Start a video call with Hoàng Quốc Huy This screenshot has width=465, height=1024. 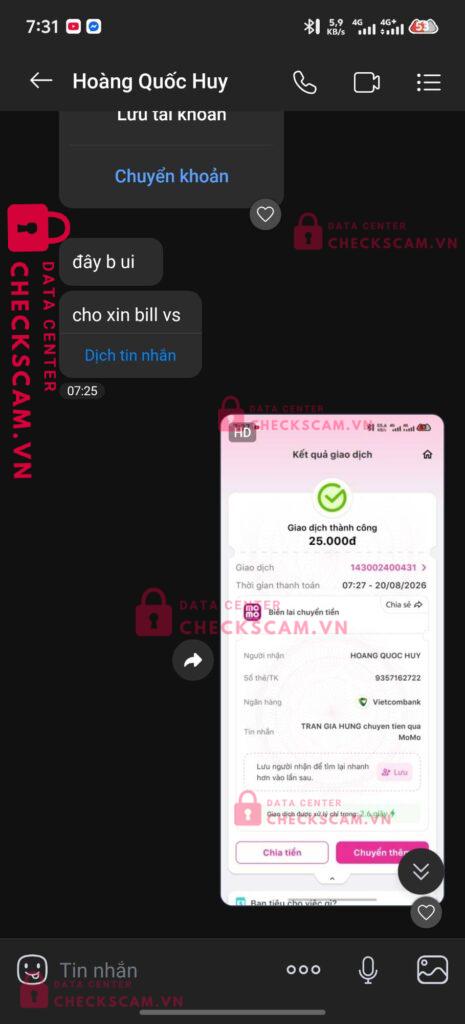[x=366, y=82]
